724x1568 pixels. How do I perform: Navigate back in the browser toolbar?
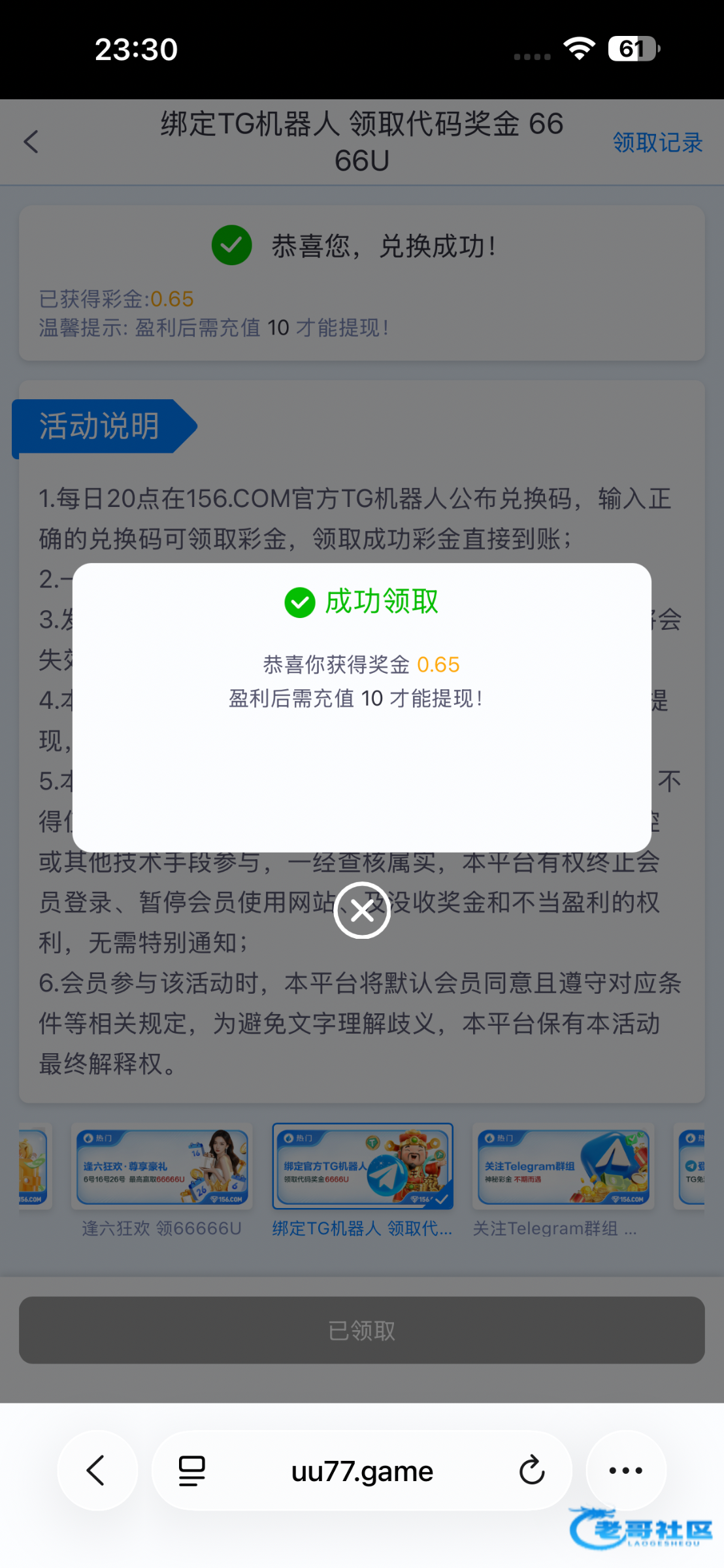coord(97,1471)
